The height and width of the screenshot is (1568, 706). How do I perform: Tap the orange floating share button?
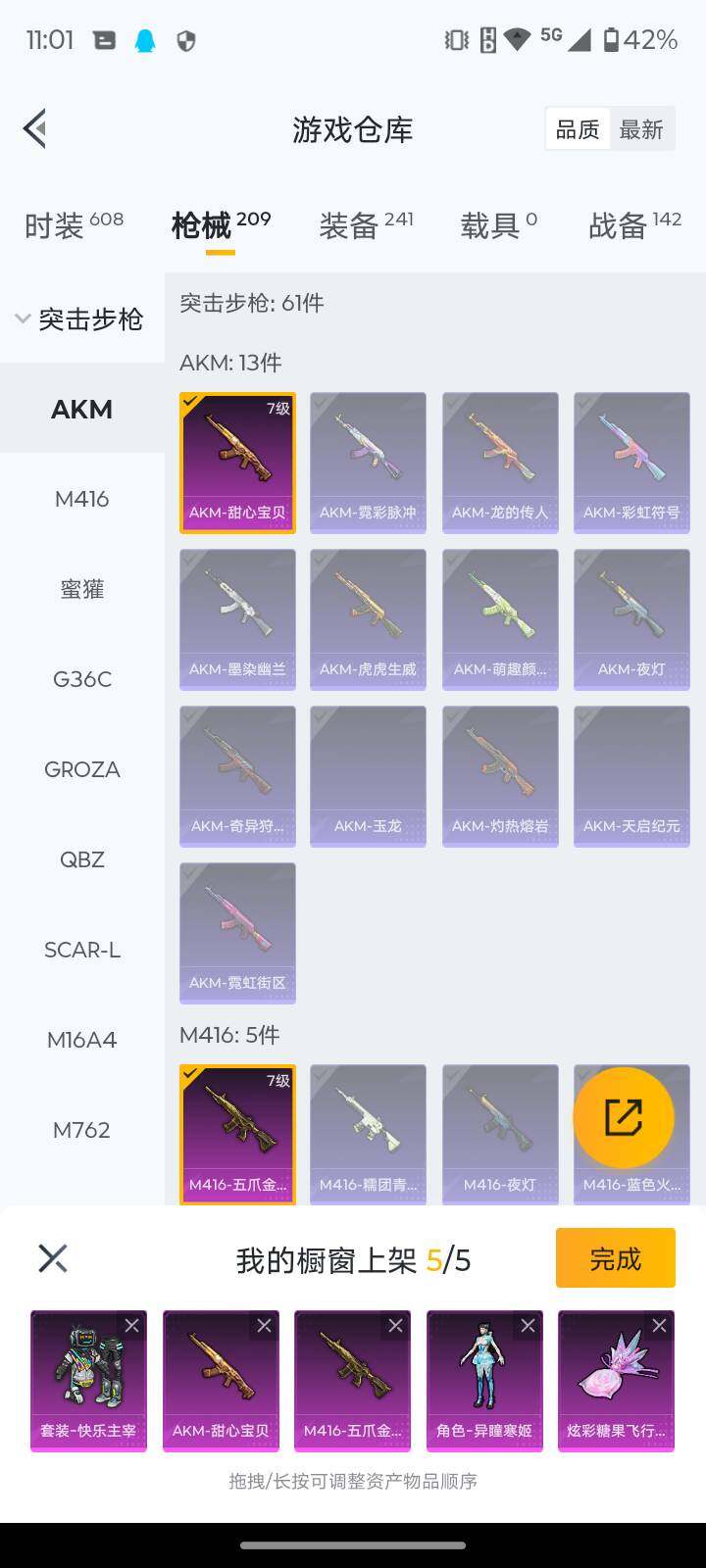[x=623, y=1117]
